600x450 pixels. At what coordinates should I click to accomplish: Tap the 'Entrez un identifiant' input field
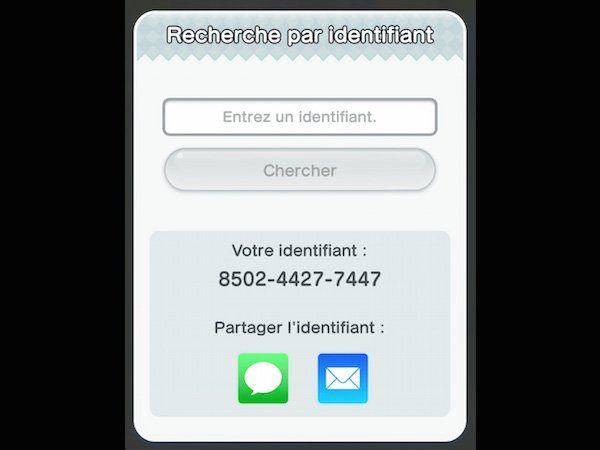click(300, 117)
